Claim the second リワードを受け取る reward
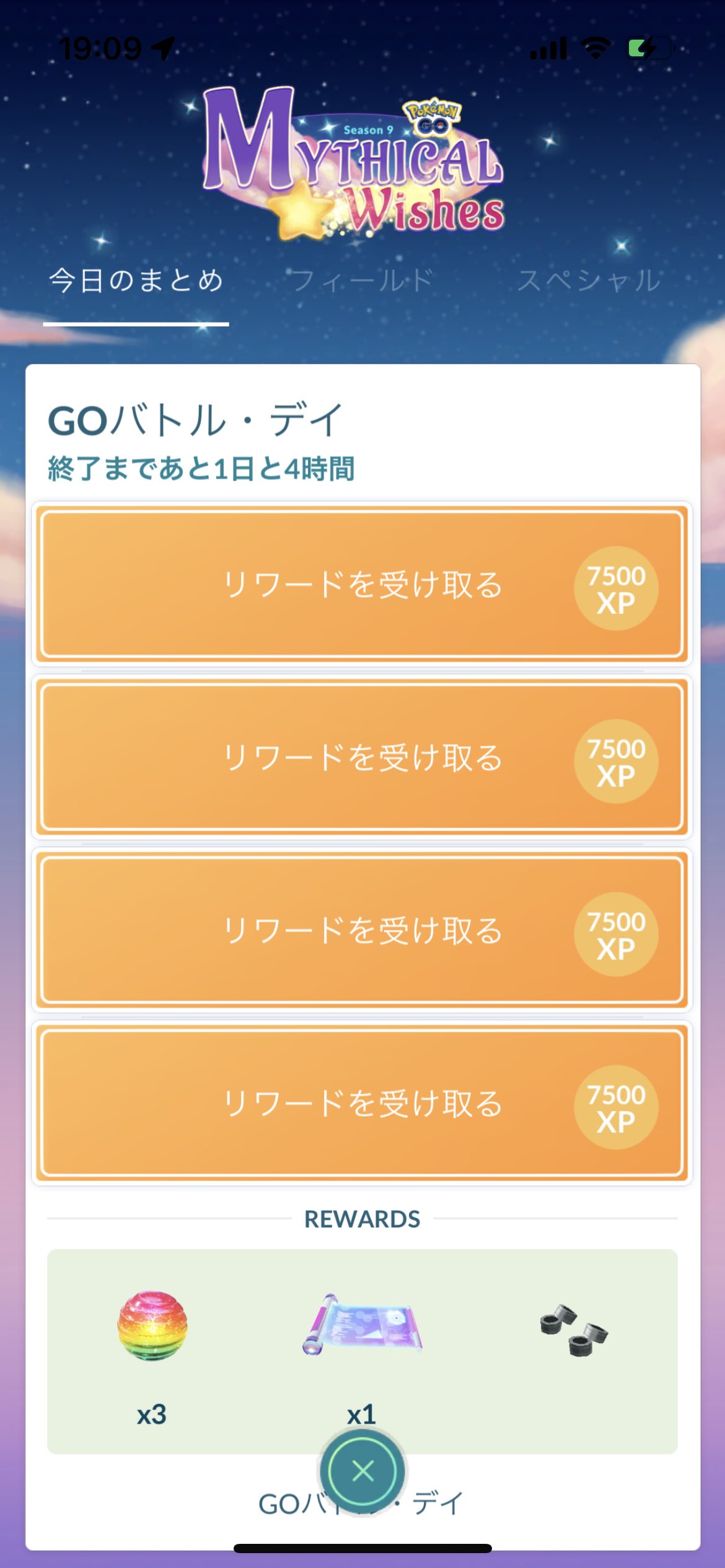The height and width of the screenshot is (1568, 725). [x=362, y=757]
